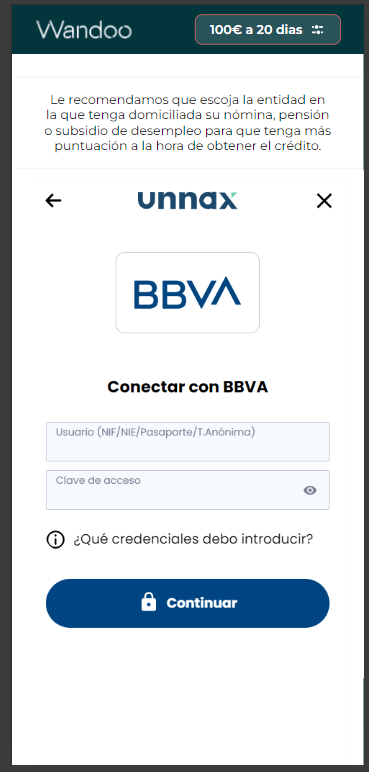The width and height of the screenshot is (369, 772).
Task: Close the Unnax bank connection dialog
Action: [324, 200]
